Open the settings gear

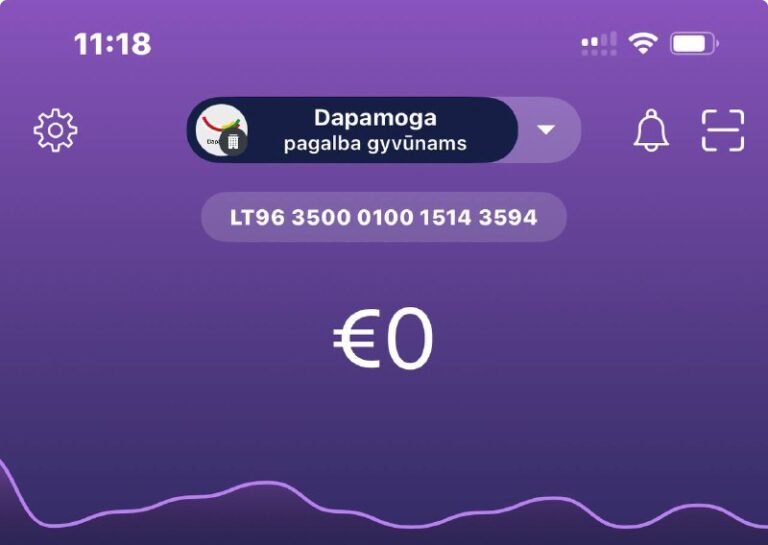(55, 131)
